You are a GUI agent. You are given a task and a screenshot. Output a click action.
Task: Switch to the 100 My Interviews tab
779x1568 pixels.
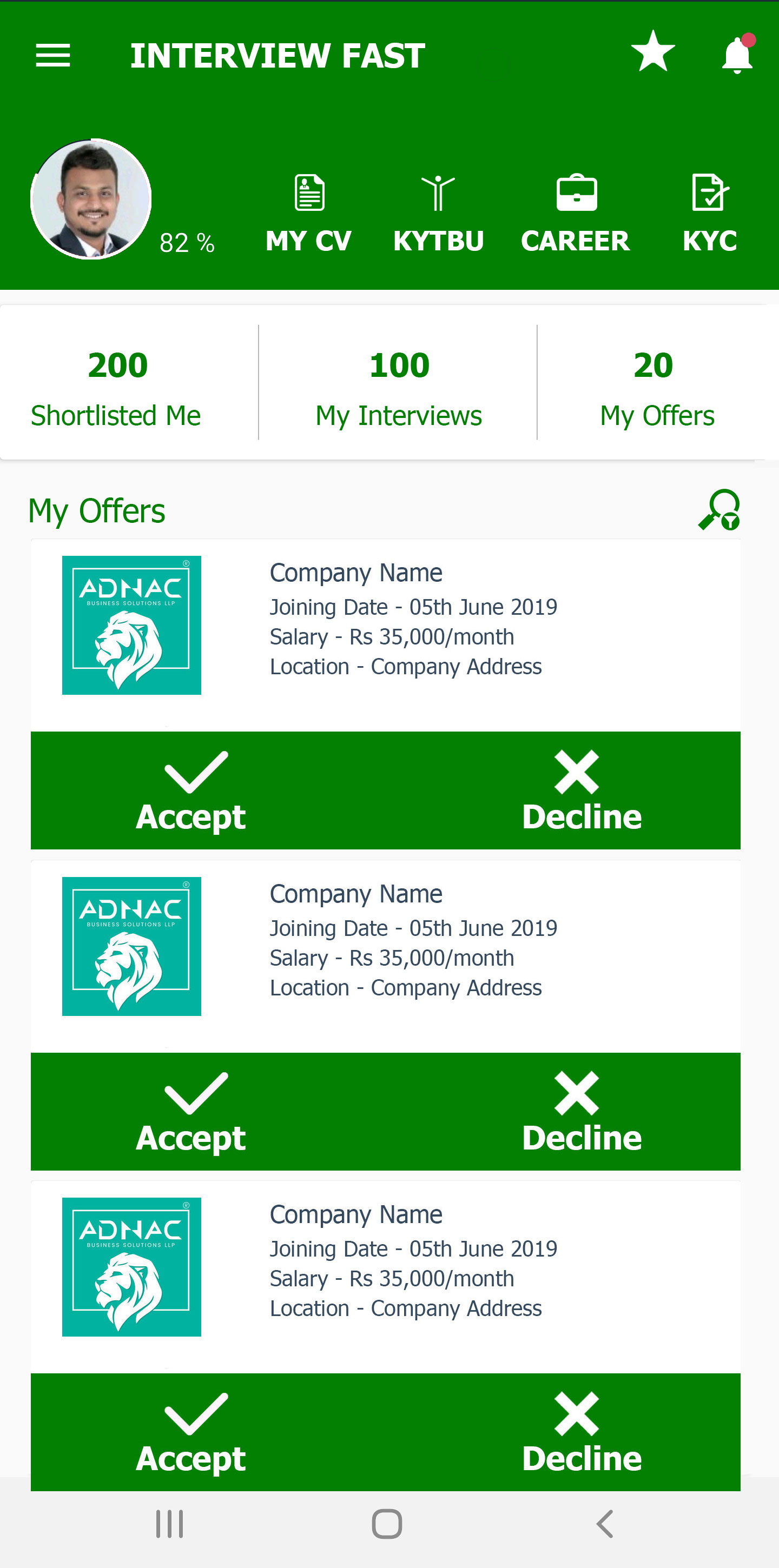click(399, 389)
